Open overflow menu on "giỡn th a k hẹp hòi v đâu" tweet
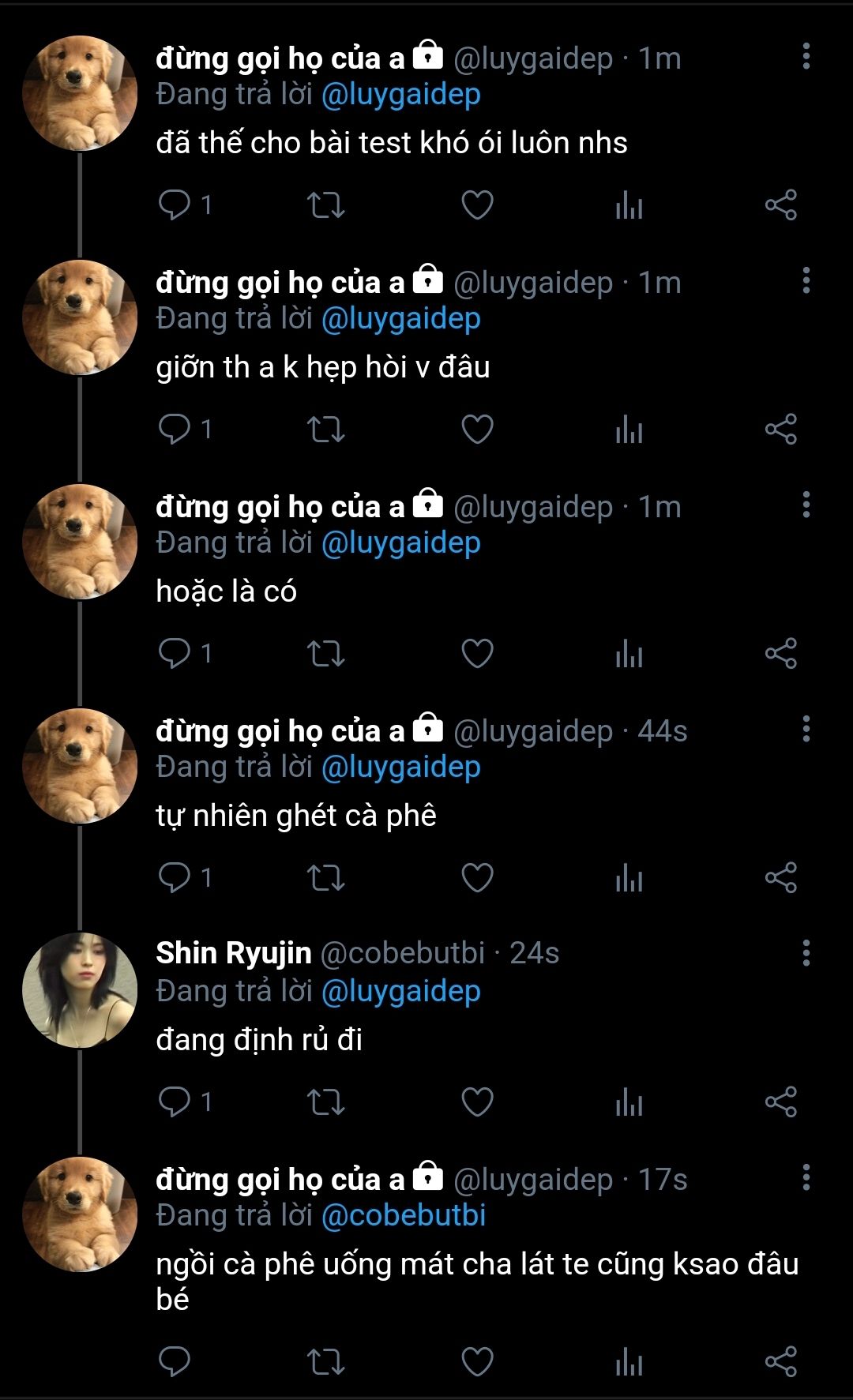Screen dimensions: 853x1400 point(806,280)
